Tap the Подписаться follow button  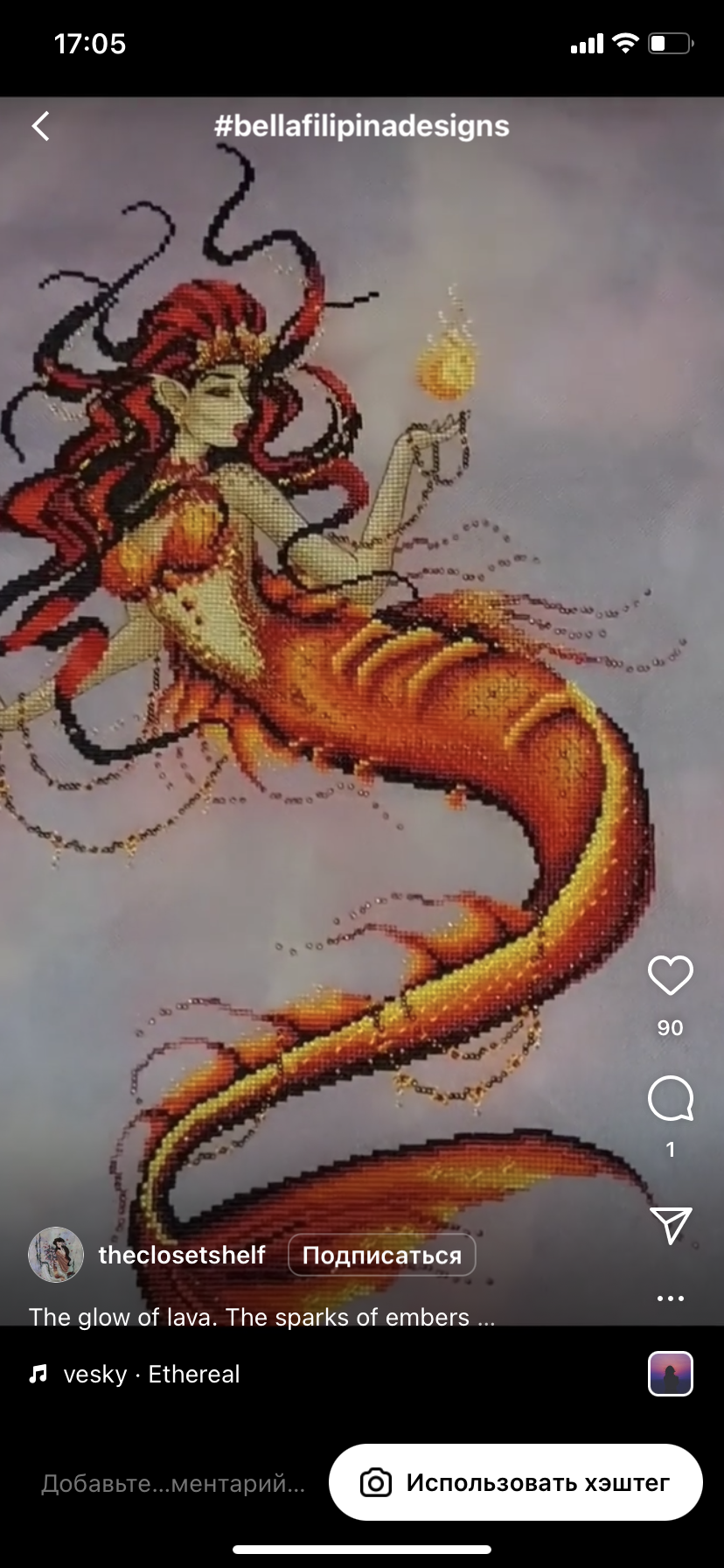tap(381, 1256)
